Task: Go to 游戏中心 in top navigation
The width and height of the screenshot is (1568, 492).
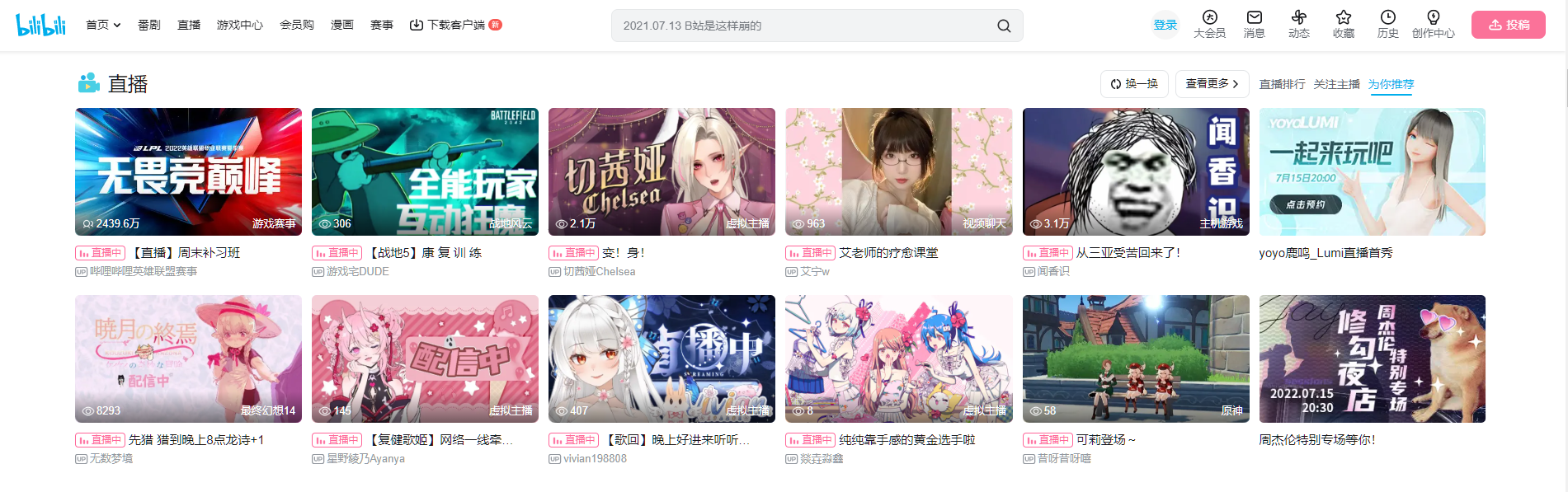Action: 239,25
